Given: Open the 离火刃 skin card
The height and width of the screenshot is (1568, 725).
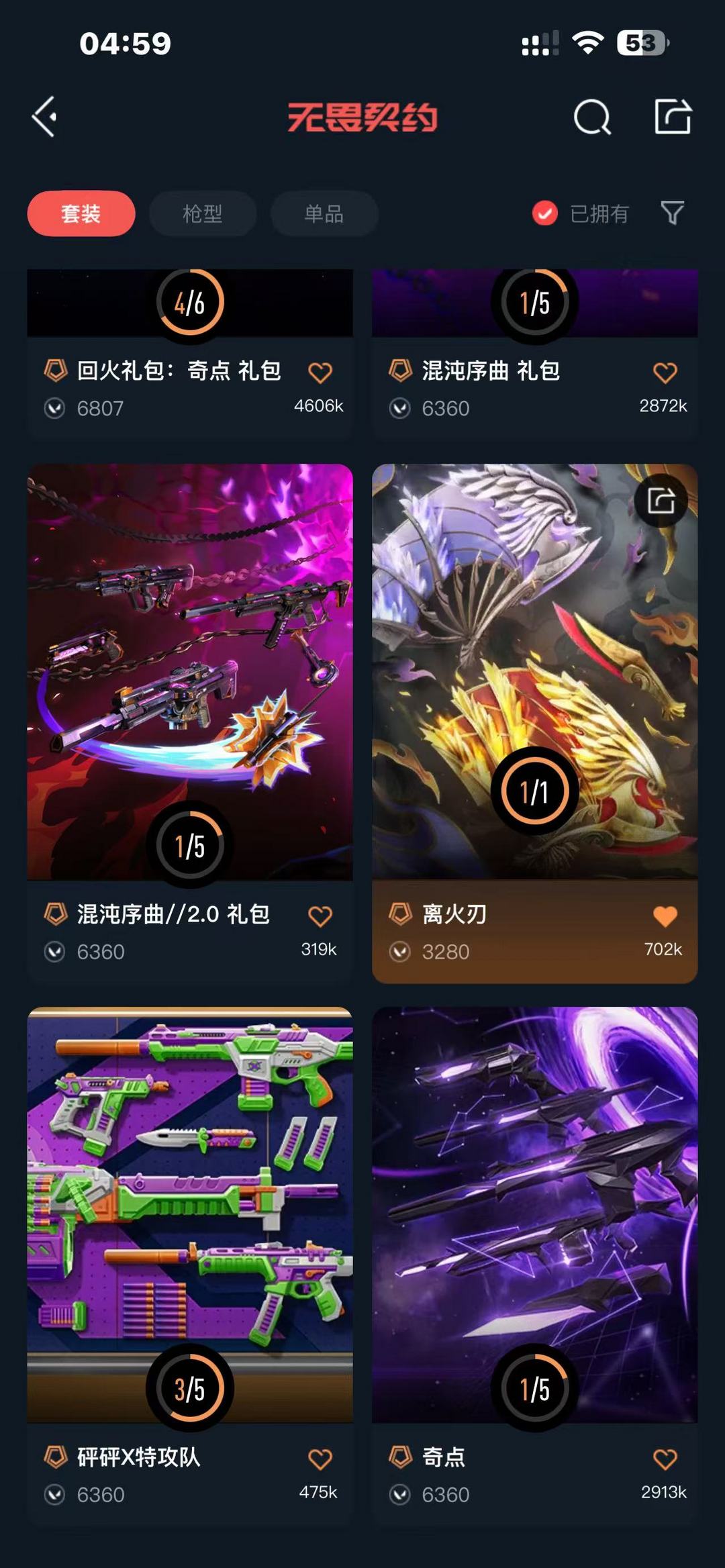Looking at the screenshot, I should (535, 671).
